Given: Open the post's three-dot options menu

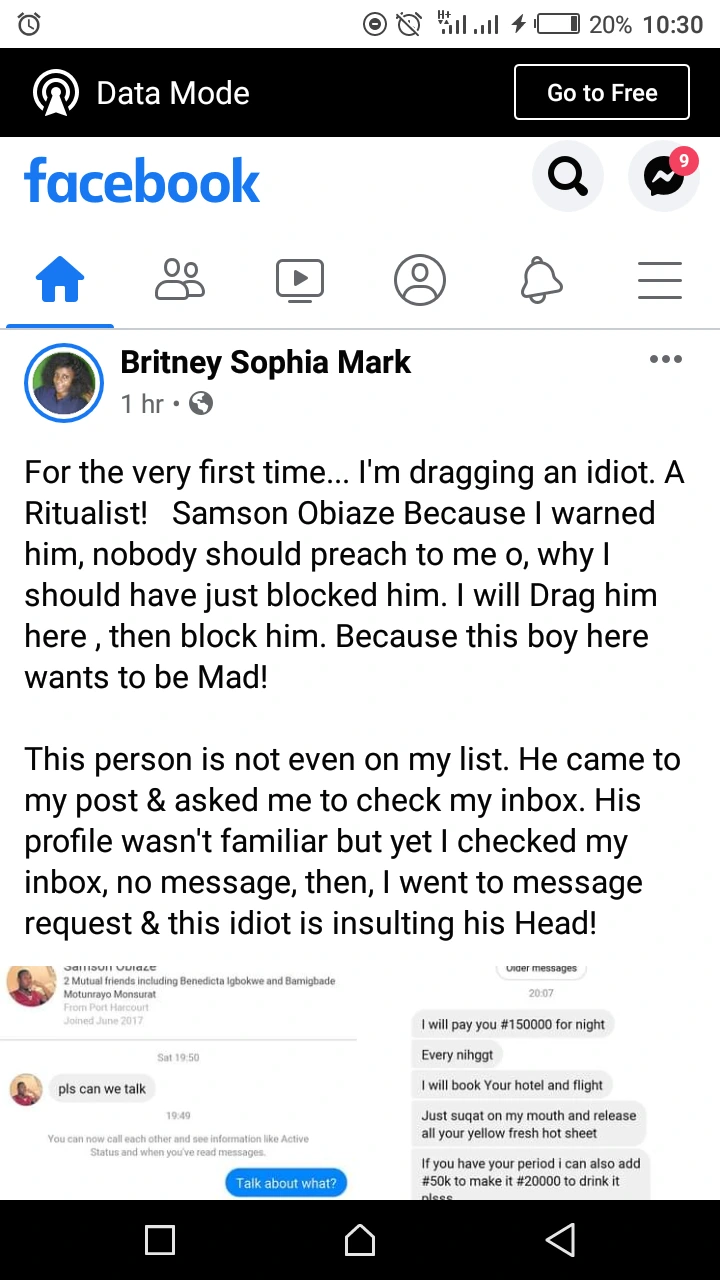Looking at the screenshot, I should 666,360.
